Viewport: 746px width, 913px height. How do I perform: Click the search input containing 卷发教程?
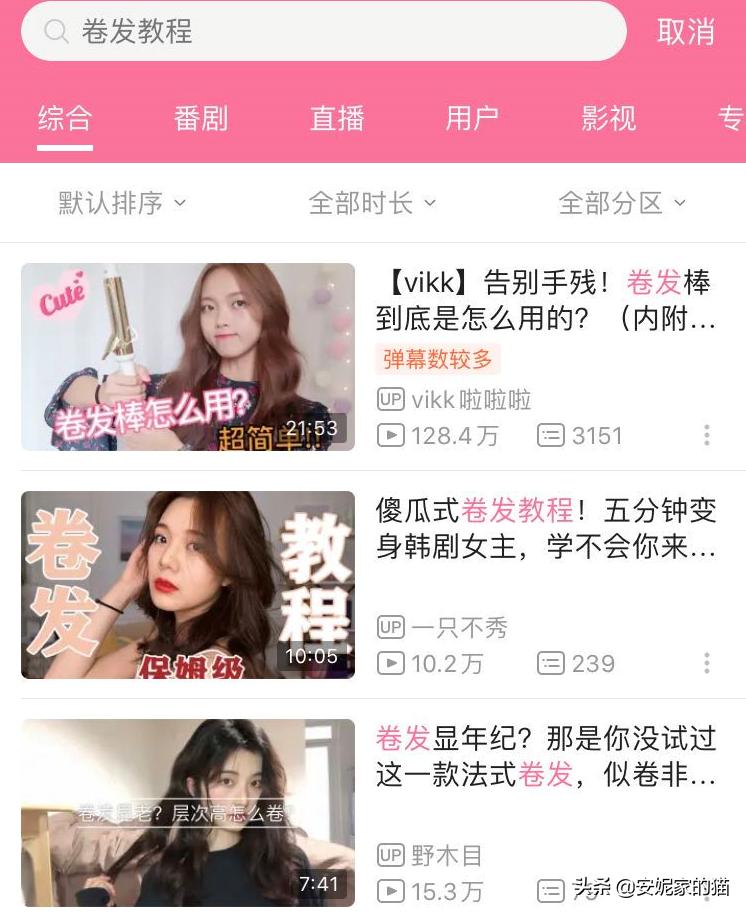tap(300, 32)
